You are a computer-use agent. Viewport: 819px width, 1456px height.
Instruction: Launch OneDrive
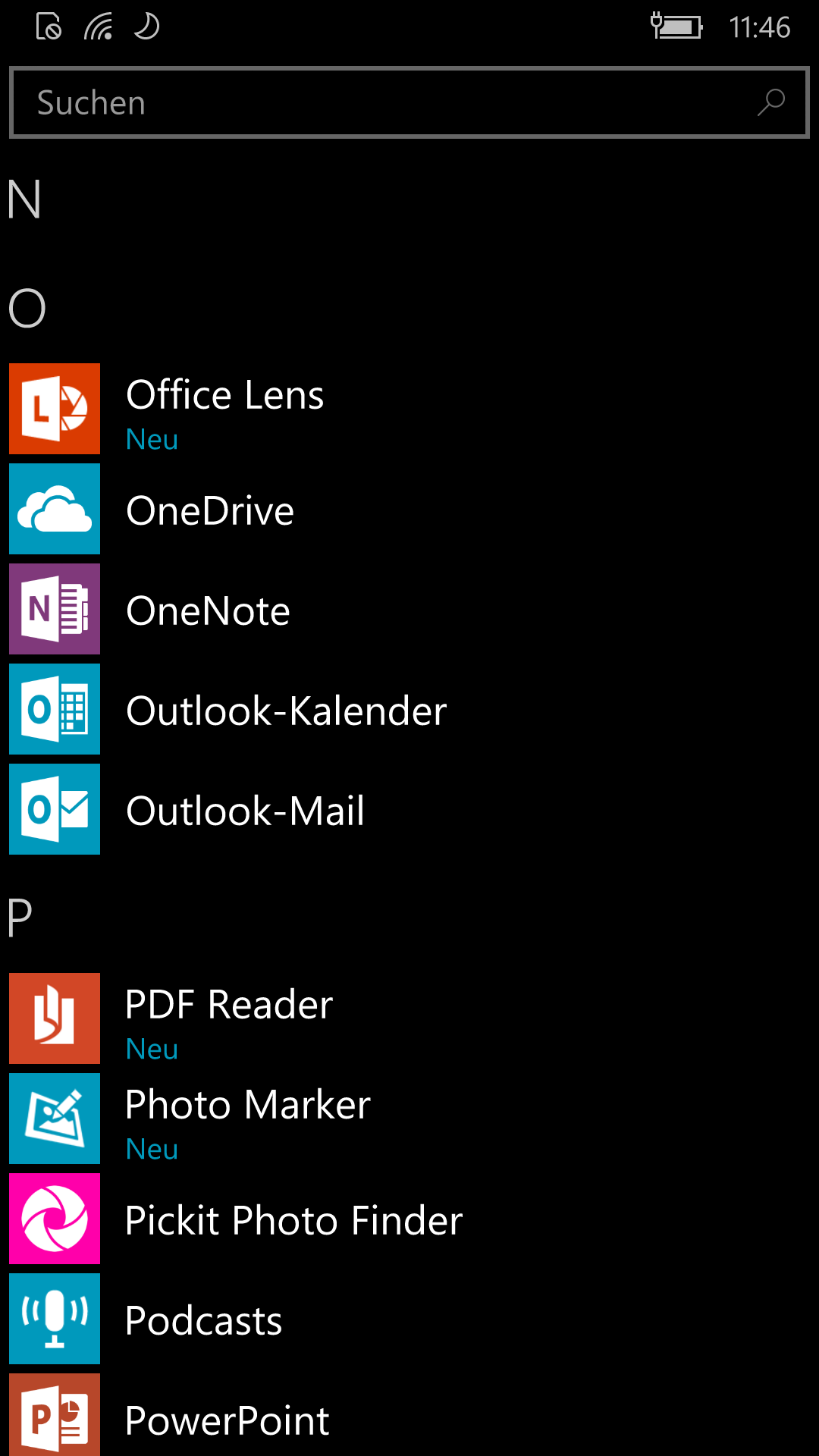(x=409, y=509)
